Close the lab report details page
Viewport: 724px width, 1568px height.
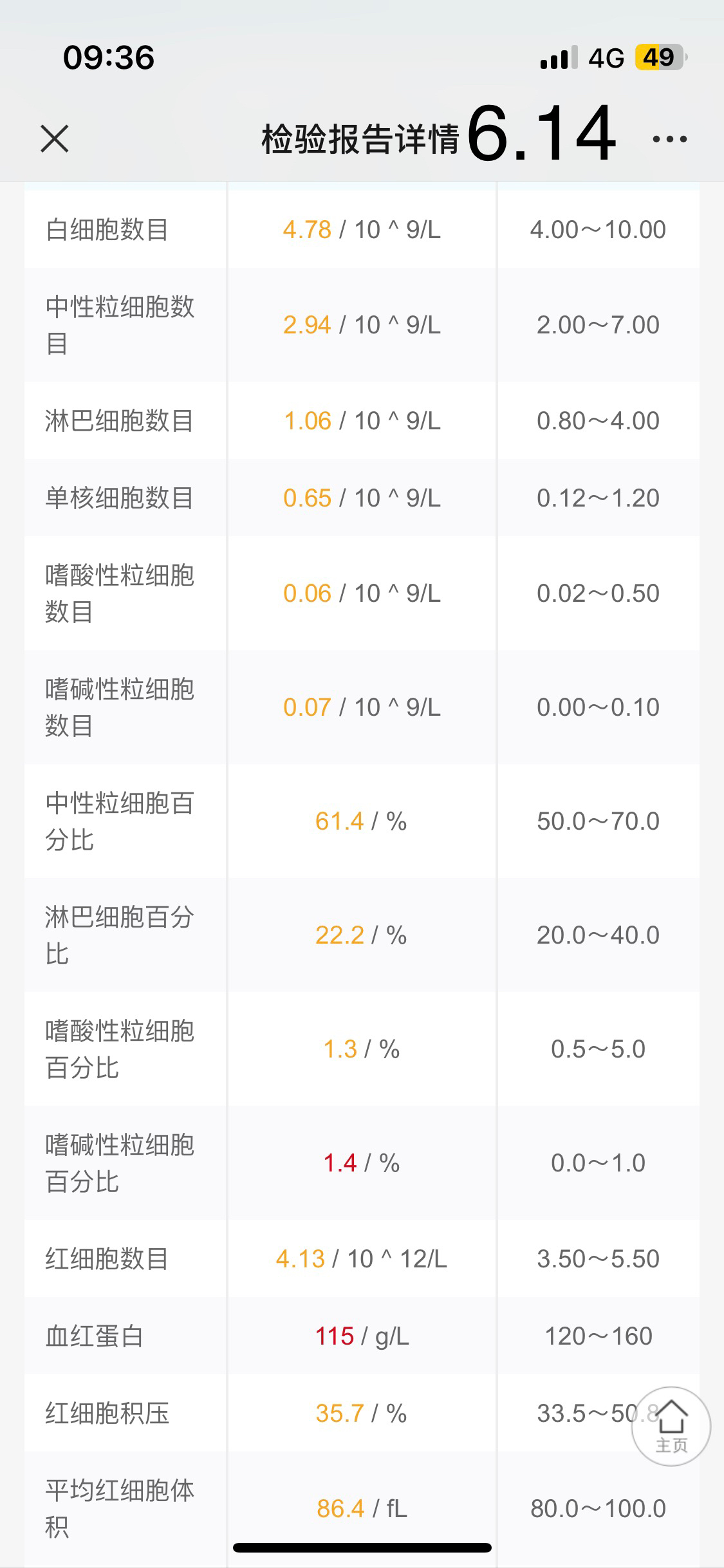(54, 139)
